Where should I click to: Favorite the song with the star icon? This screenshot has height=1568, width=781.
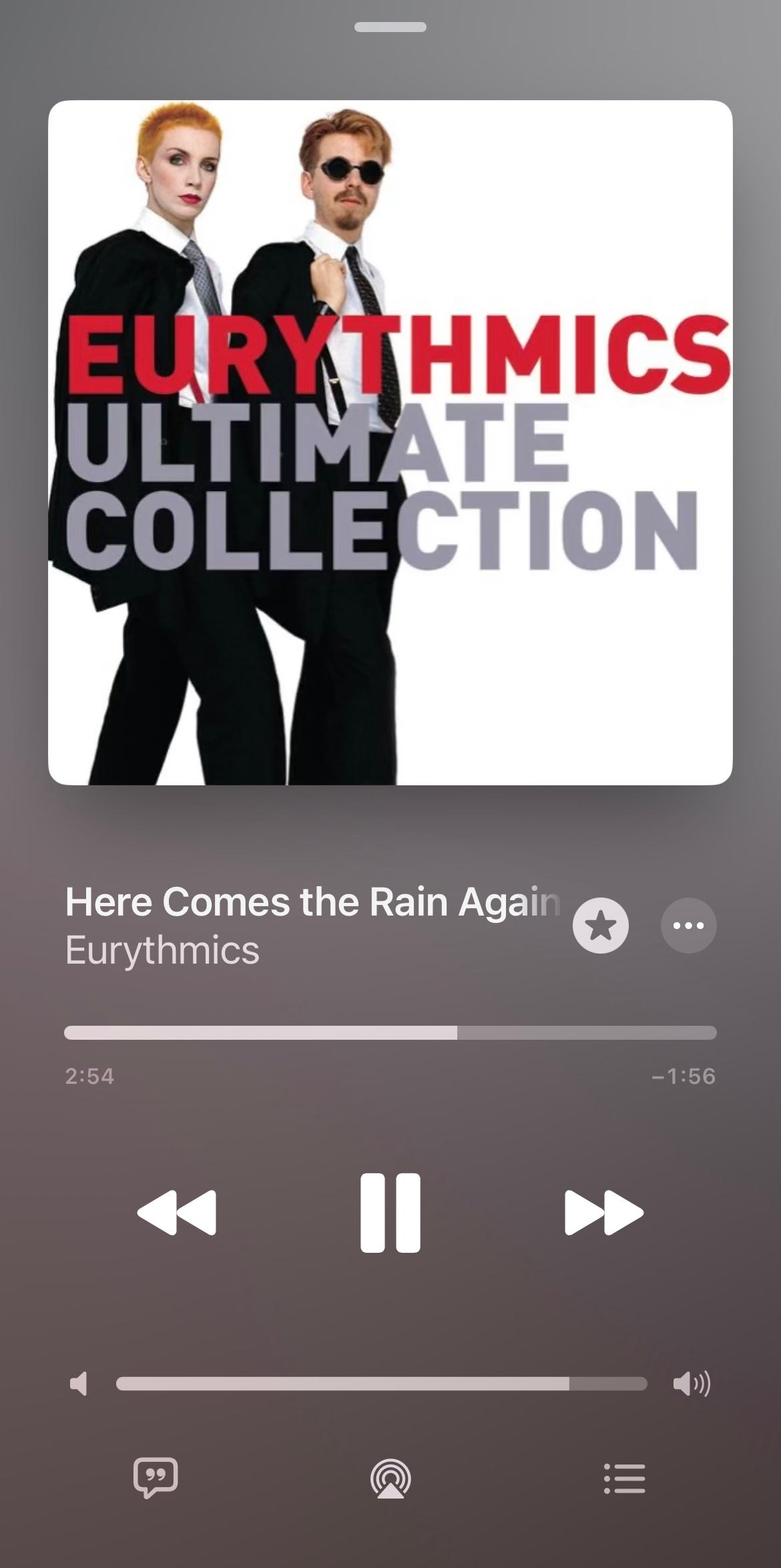tap(601, 925)
